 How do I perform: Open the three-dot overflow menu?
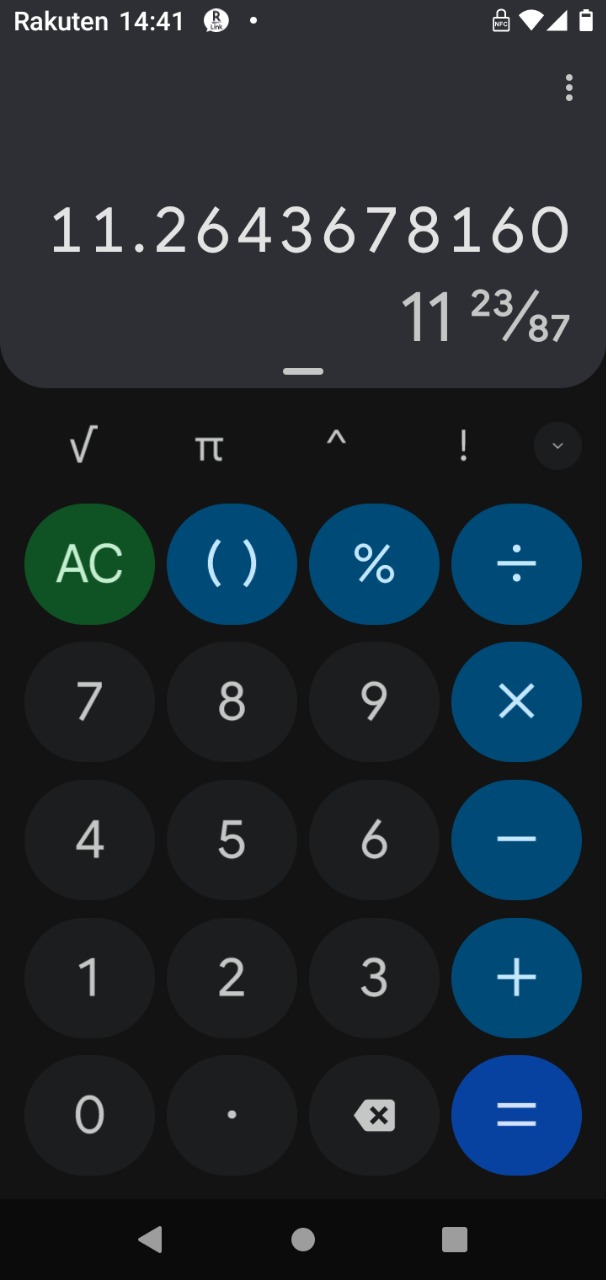click(569, 88)
